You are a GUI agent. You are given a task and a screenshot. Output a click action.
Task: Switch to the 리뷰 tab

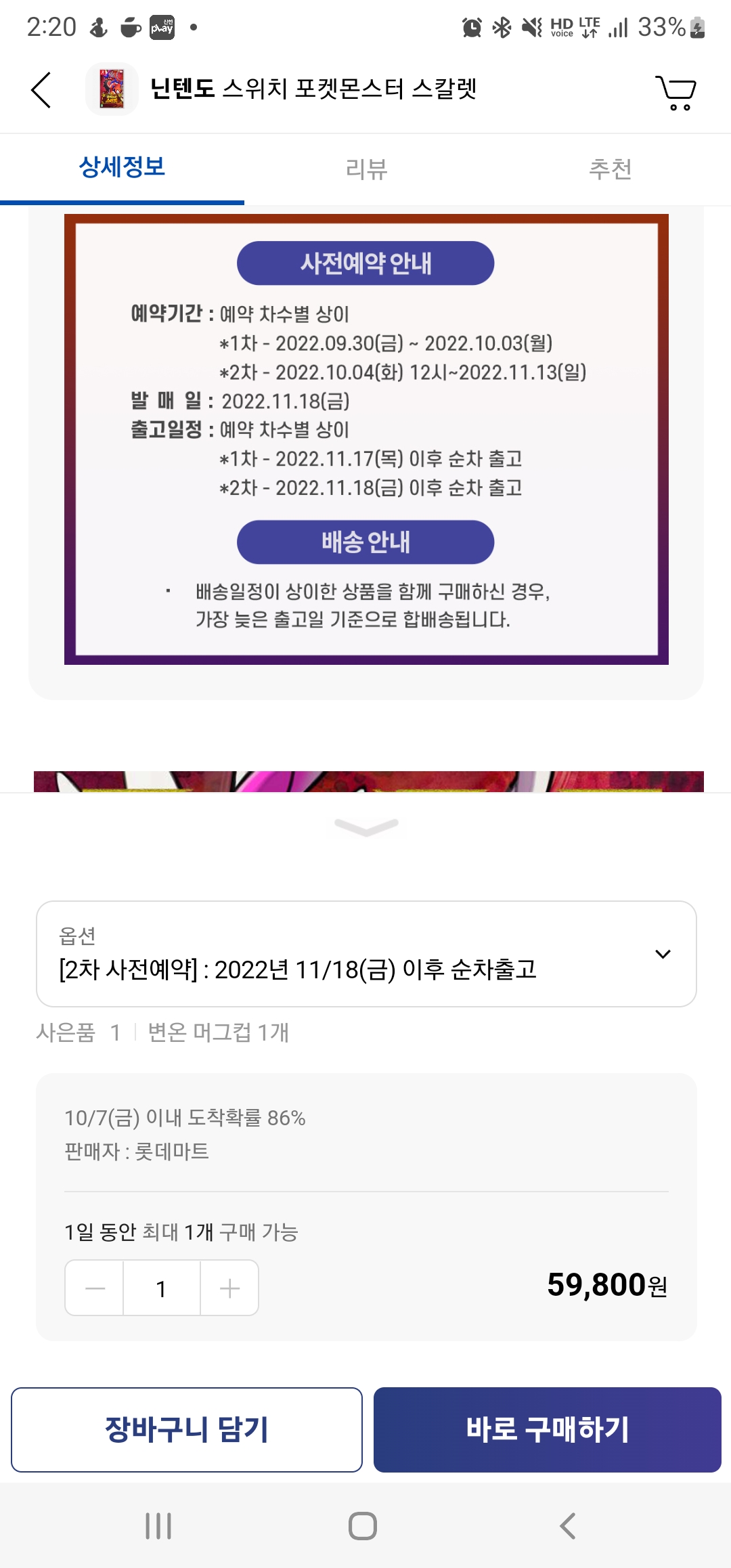[366, 169]
